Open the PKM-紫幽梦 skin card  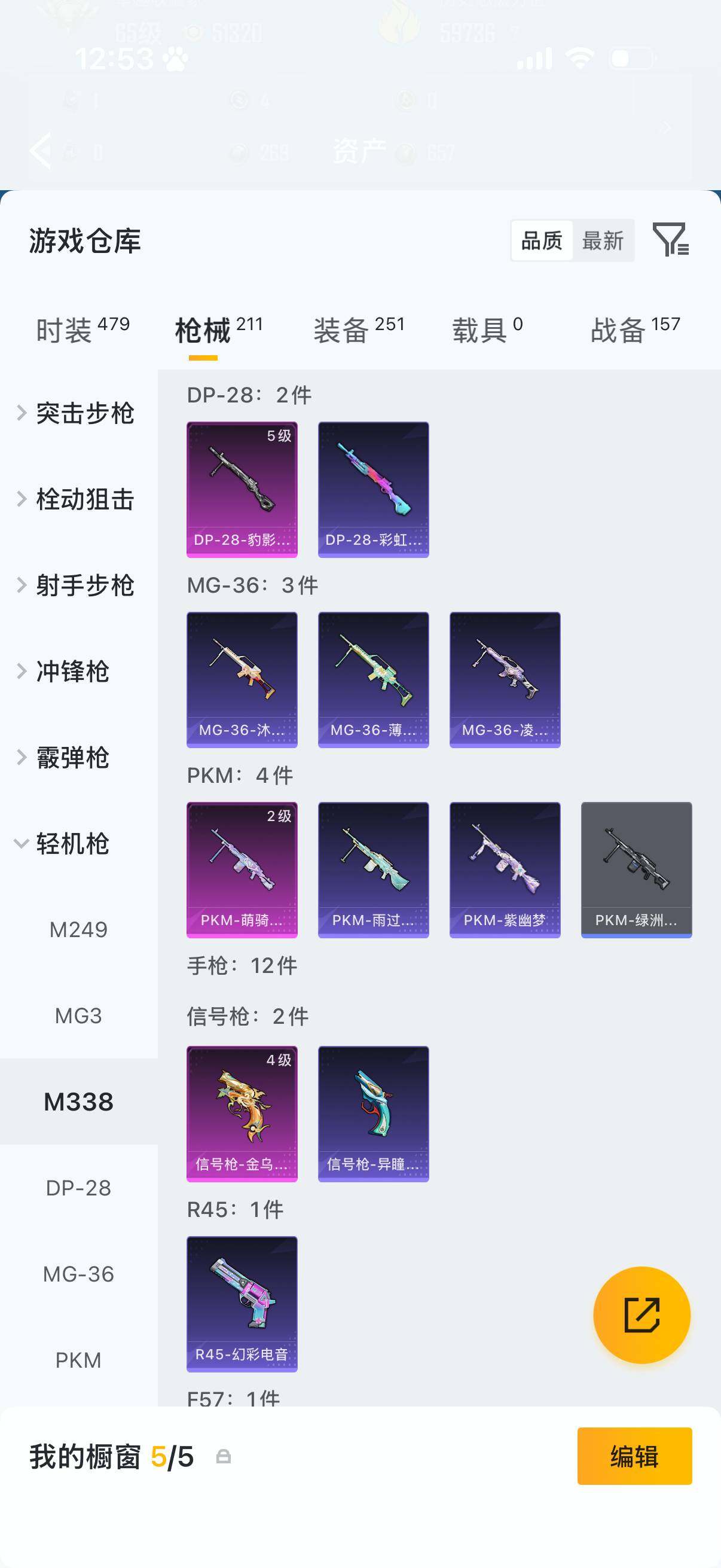(505, 870)
